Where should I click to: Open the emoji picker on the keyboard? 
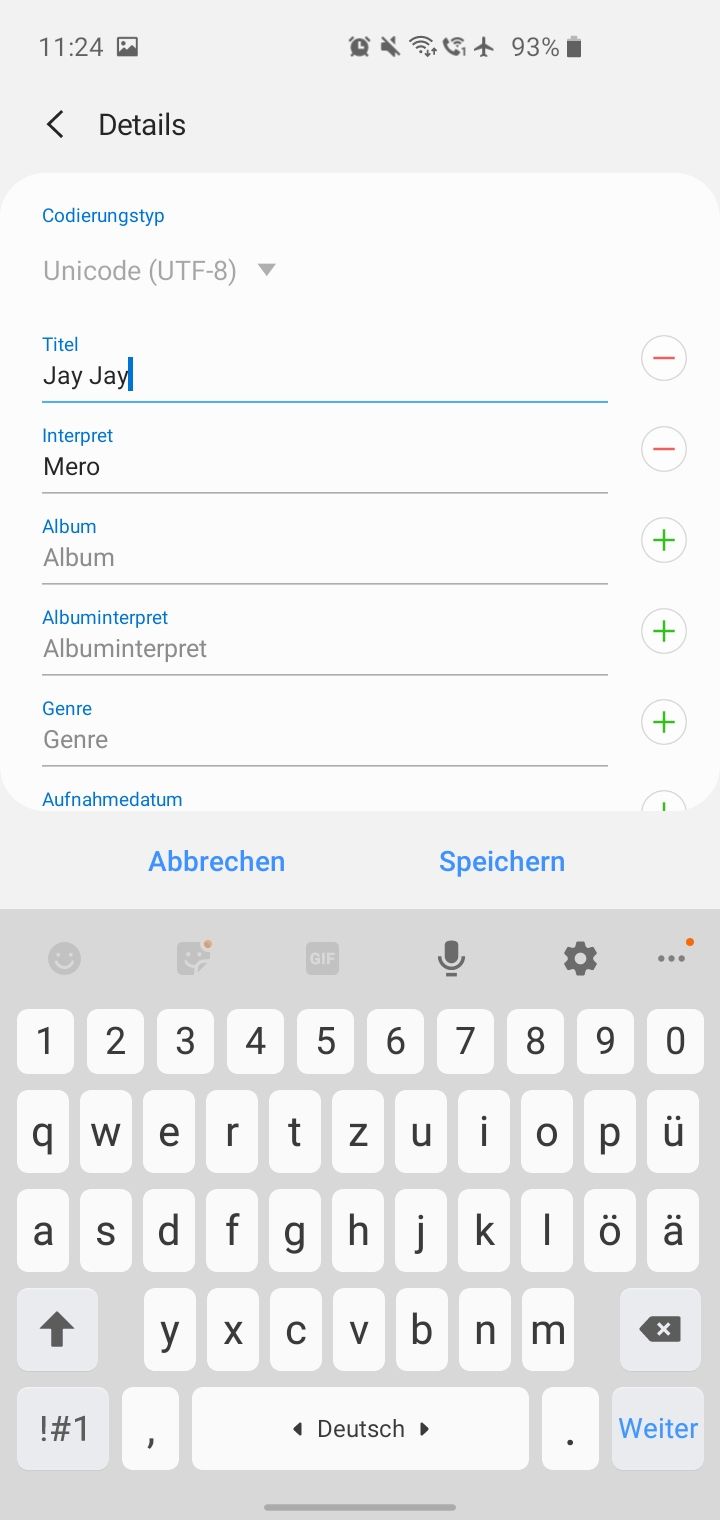coord(65,959)
